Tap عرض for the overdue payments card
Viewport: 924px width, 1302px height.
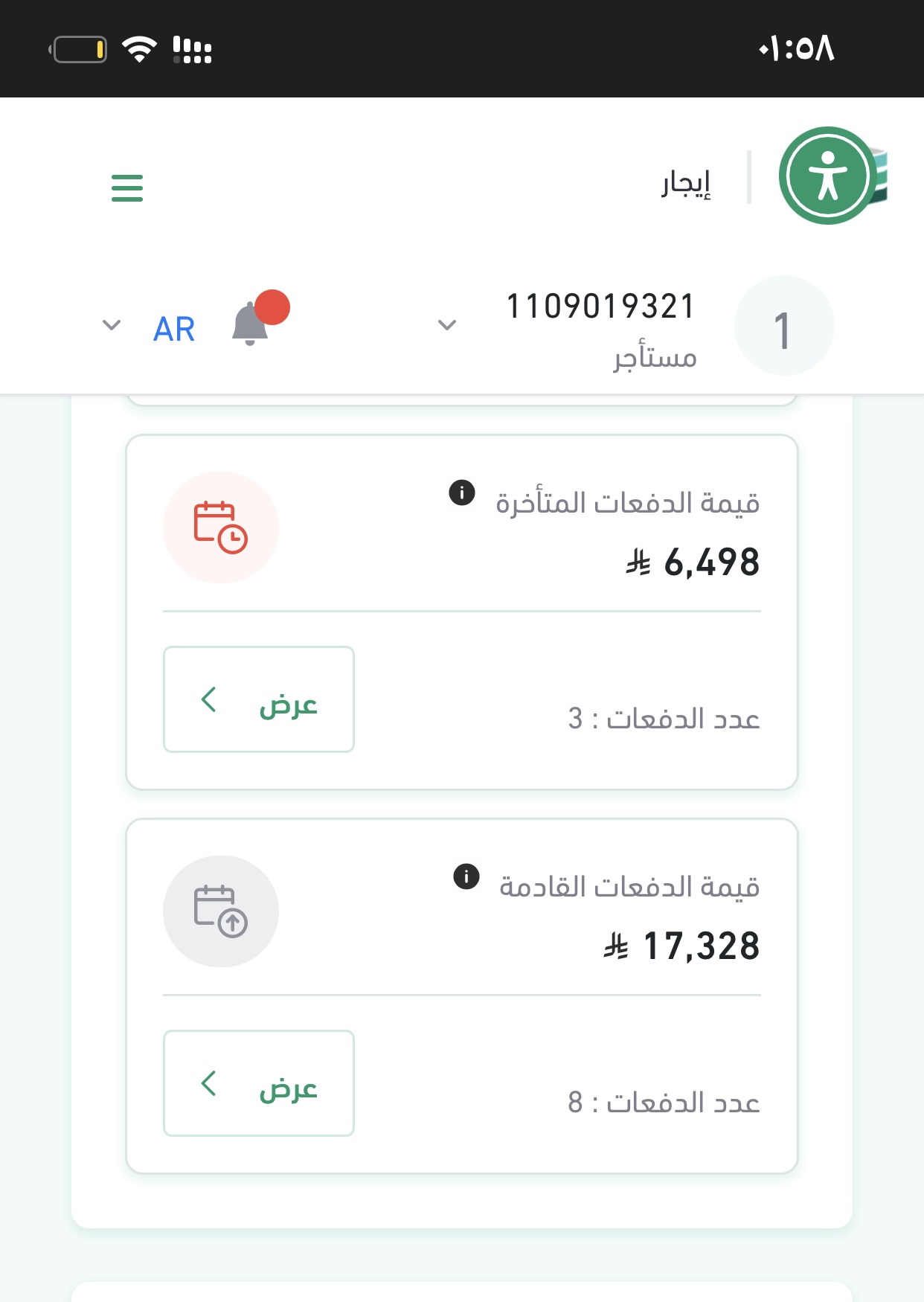(x=259, y=699)
